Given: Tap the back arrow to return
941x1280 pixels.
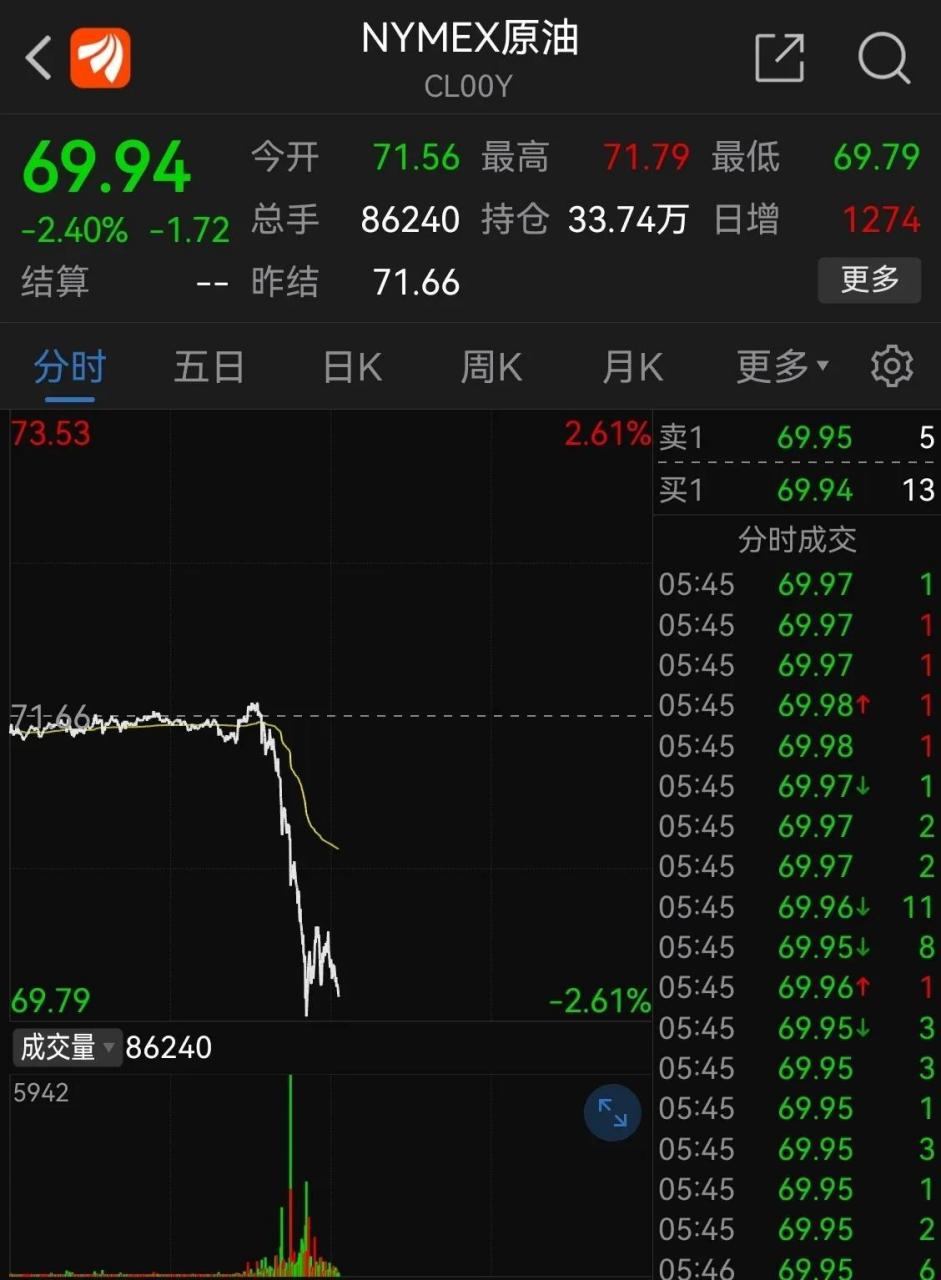Looking at the screenshot, I should 37,57.
